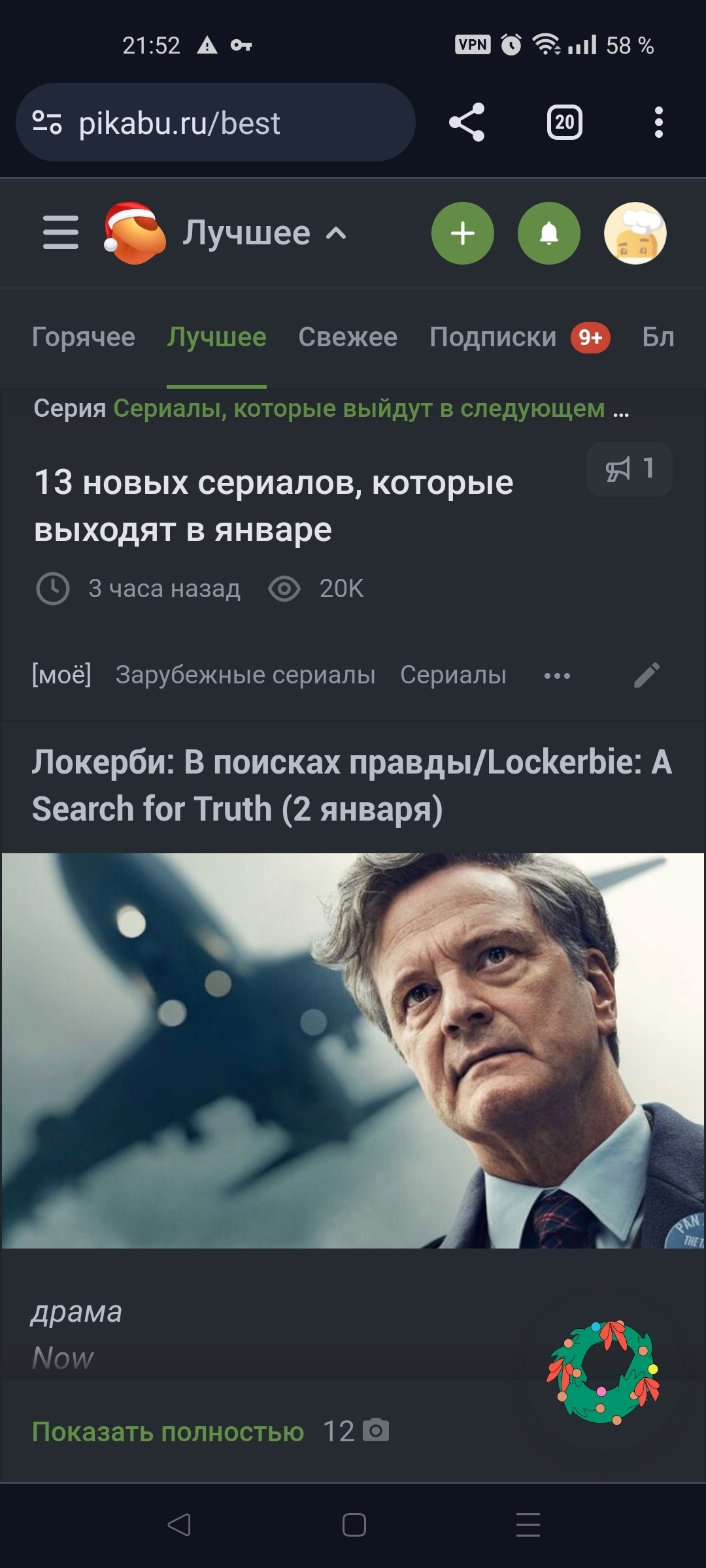Screen dimensions: 706x1568
Task: Tap Показать полностью to expand post
Action: [x=168, y=1431]
